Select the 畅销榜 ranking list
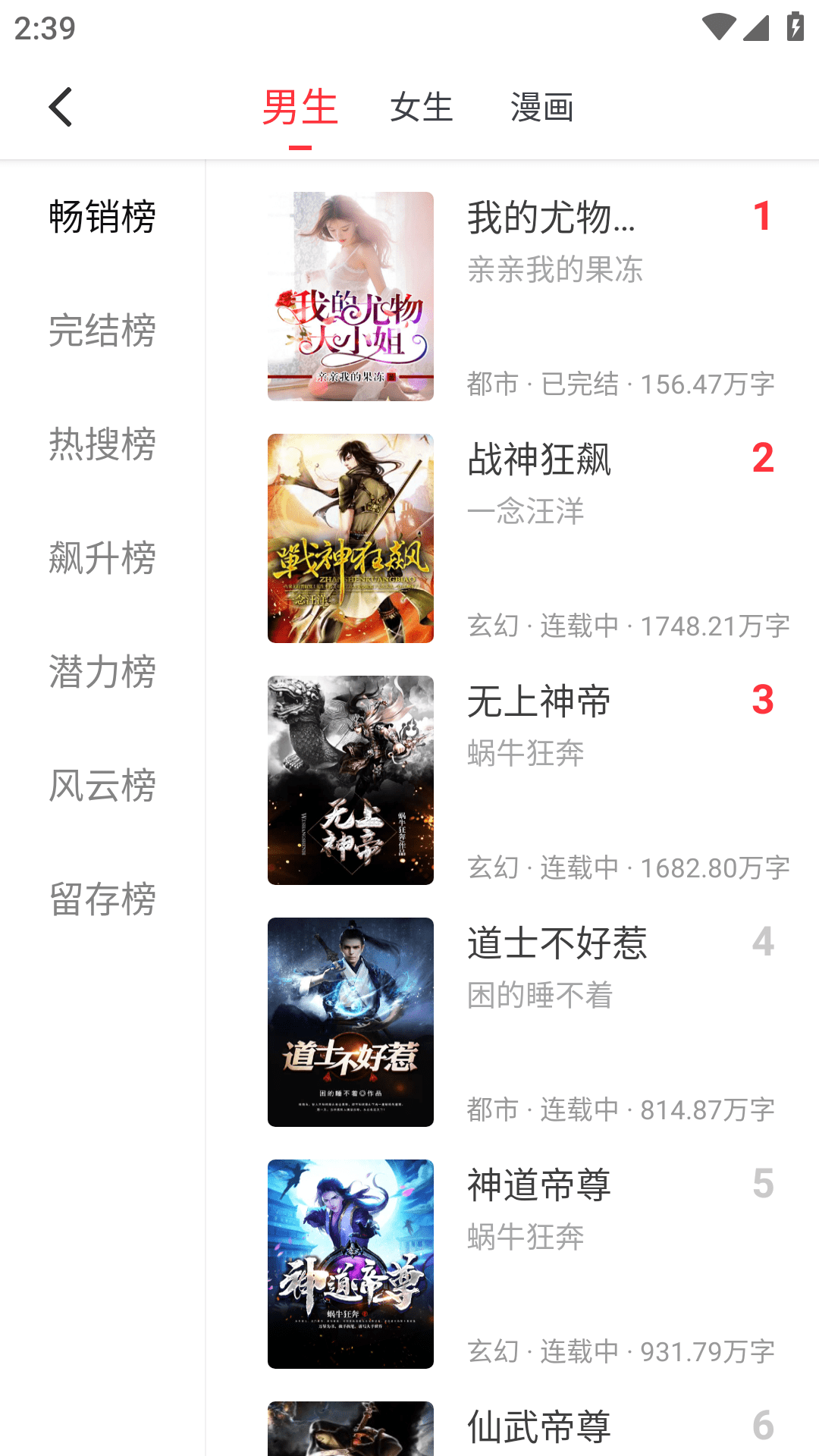 [x=102, y=217]
